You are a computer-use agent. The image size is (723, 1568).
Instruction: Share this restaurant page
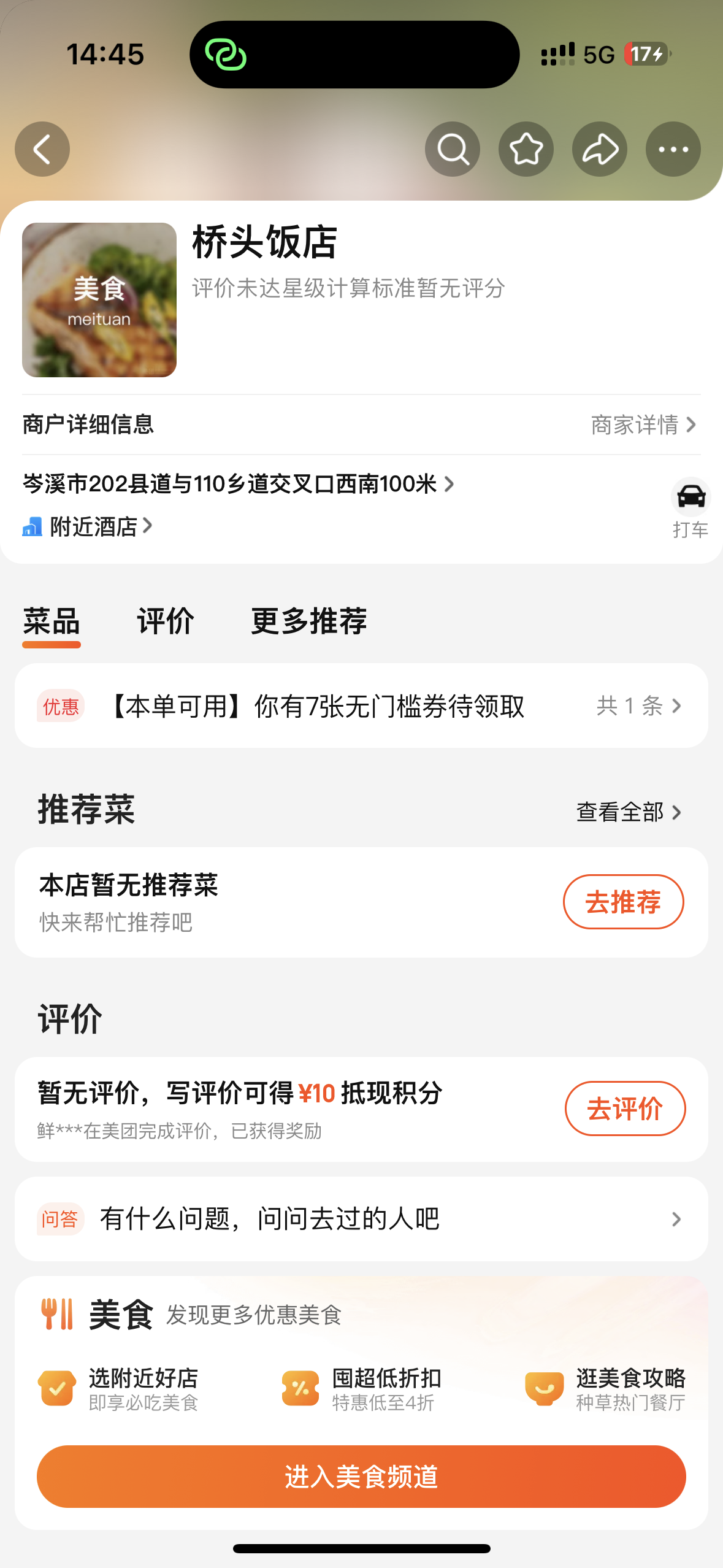click(x=600, y=149)
